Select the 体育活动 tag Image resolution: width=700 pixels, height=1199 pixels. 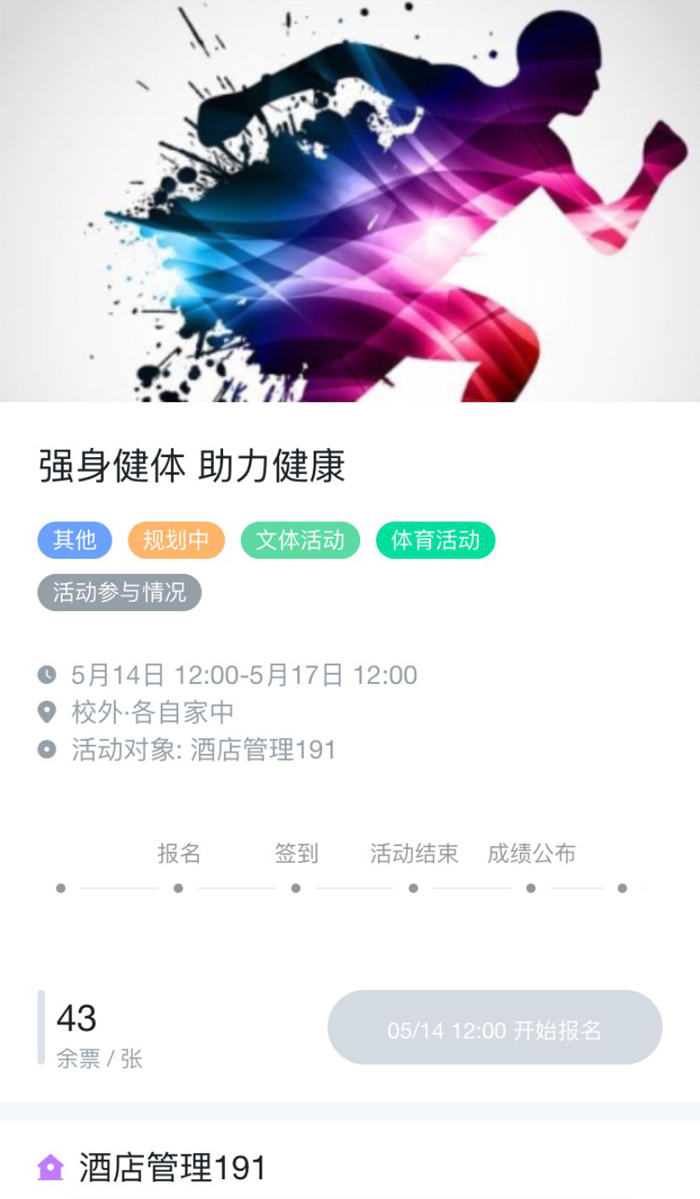(x=435, y=540)
